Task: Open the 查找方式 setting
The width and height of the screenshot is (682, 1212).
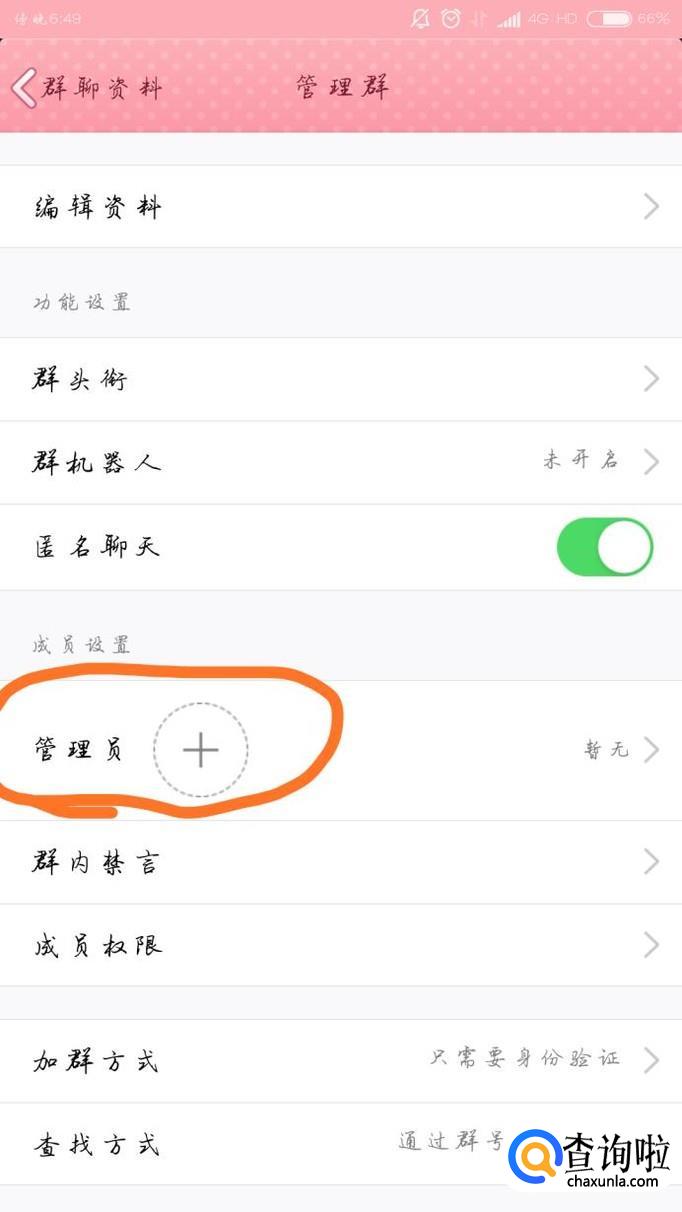Action: click(x=250, y=1144)
